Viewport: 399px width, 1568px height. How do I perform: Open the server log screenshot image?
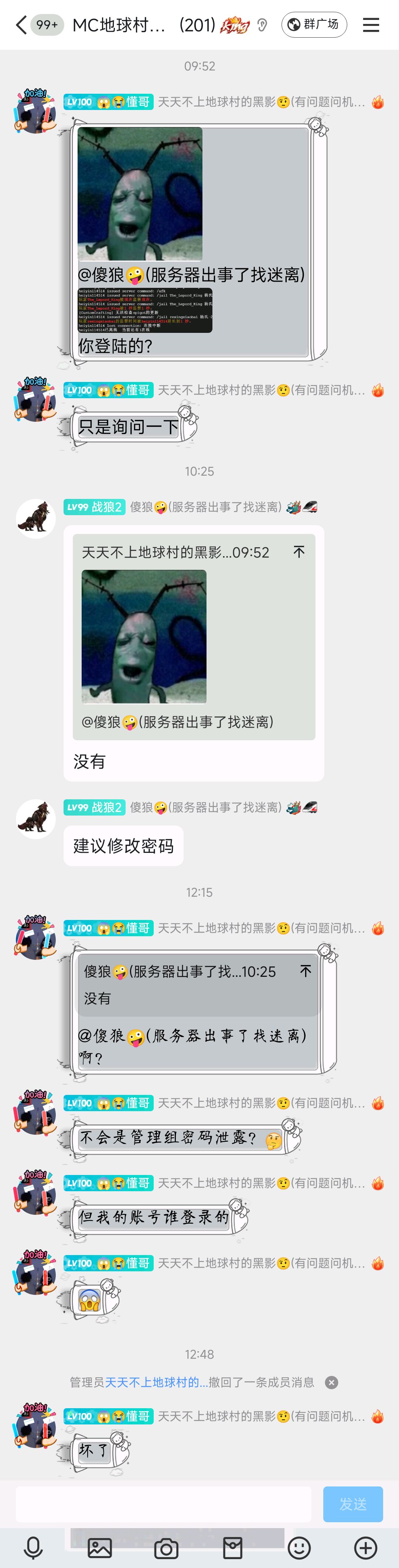click(x=145, y=310)
